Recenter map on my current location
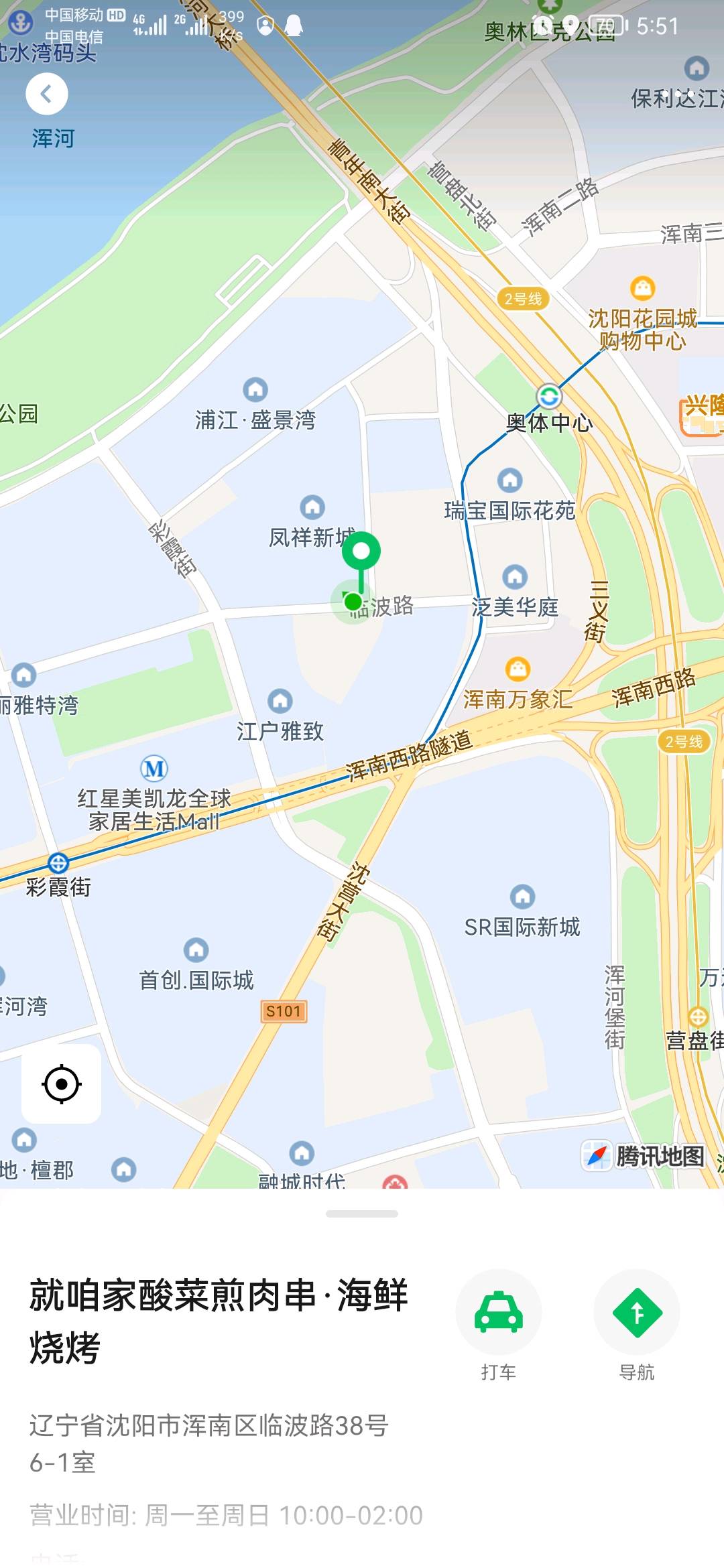Viewport: 724px width, 1568px height. pyautogui.click(x=62, y=1084)
